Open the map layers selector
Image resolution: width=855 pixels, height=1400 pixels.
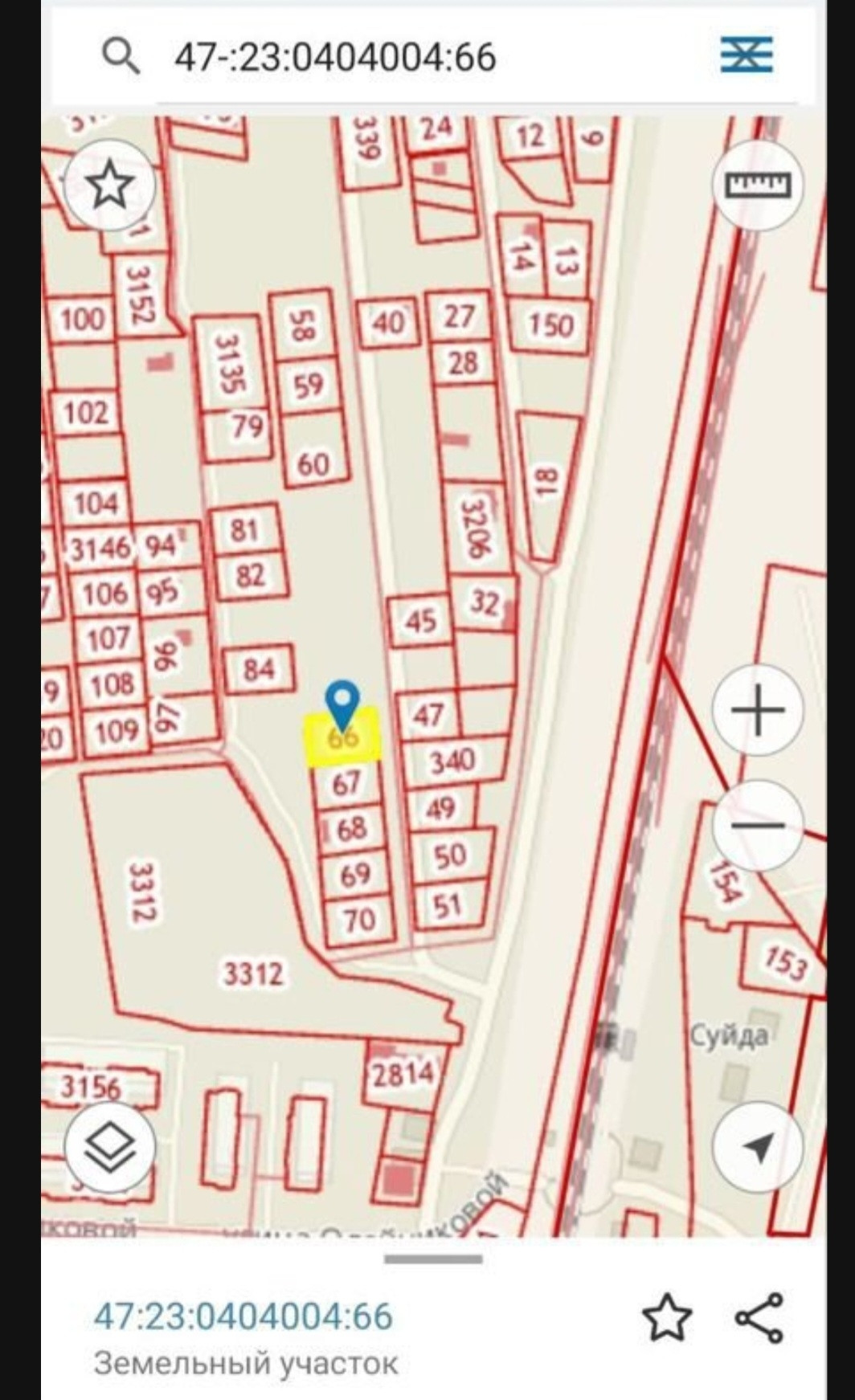click(109, 1146)
